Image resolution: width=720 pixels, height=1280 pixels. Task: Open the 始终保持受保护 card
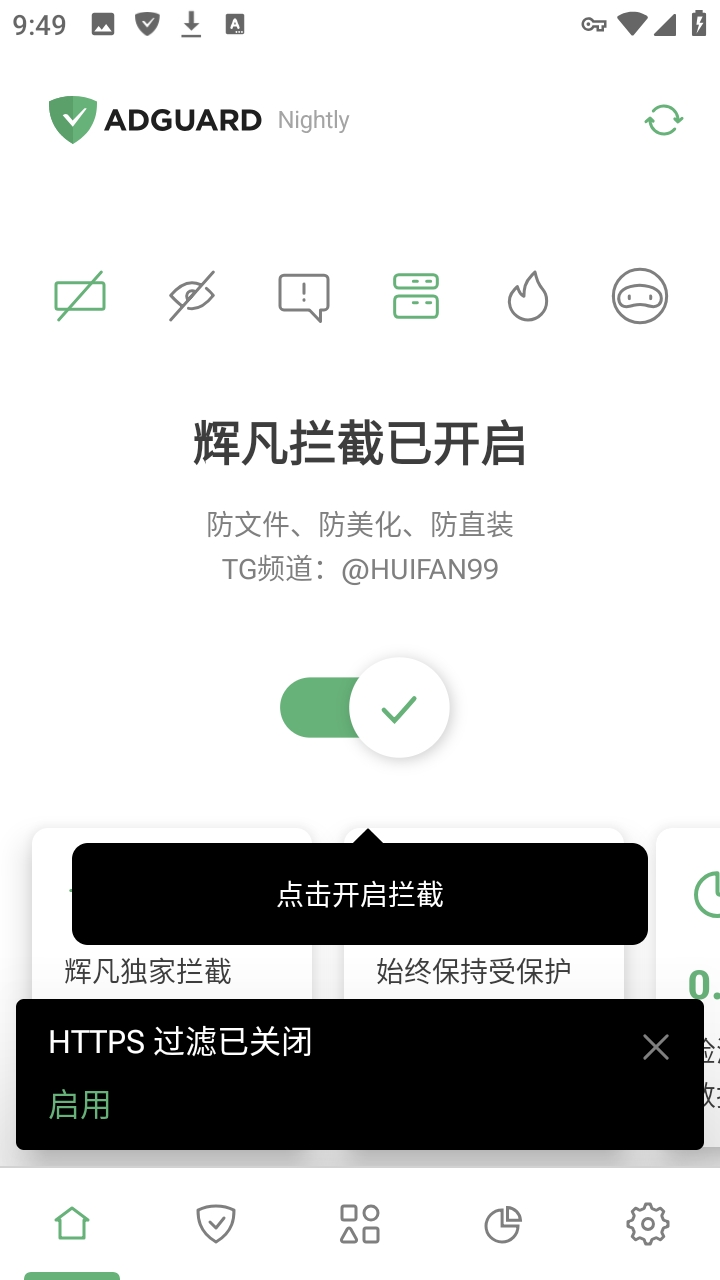tap(474, 971)
